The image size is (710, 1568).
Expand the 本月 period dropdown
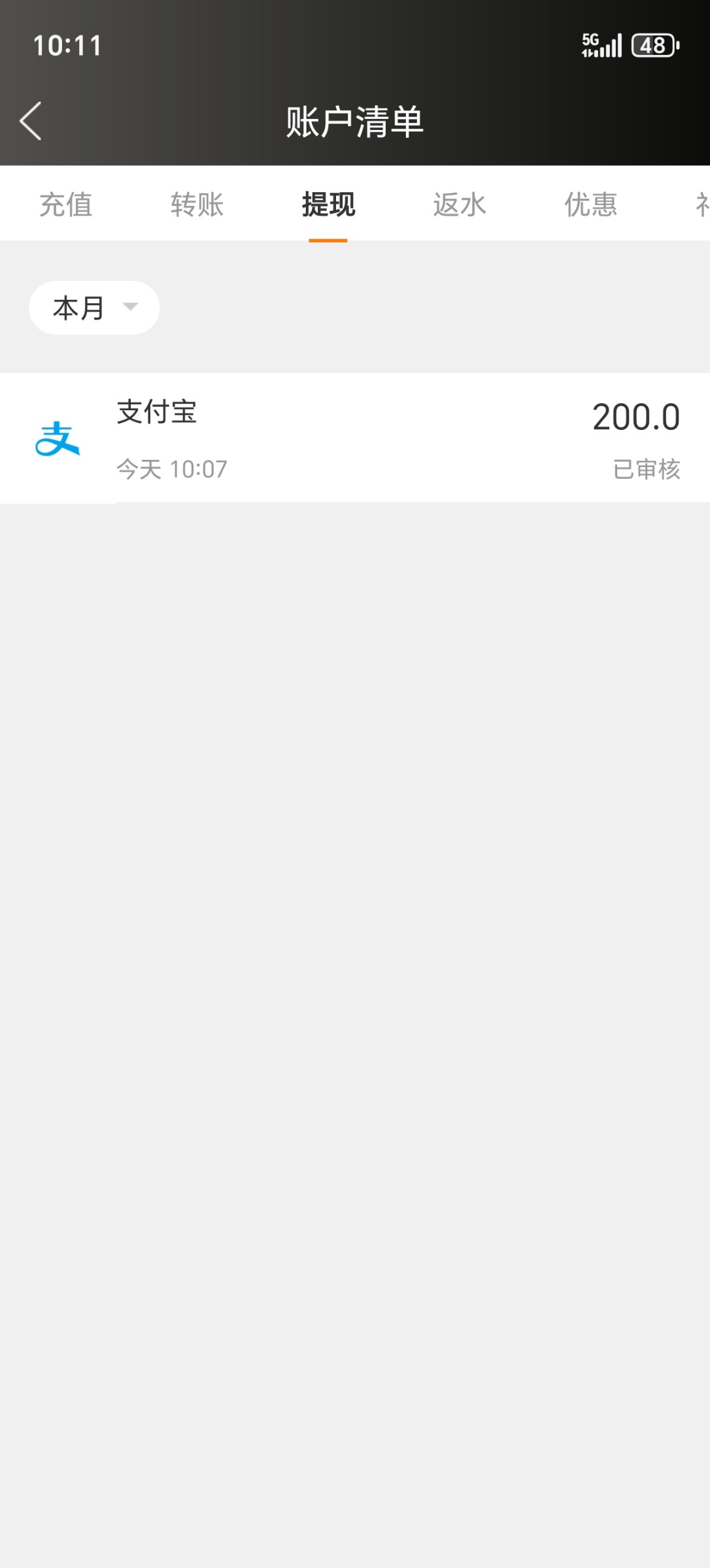point(94,308)
